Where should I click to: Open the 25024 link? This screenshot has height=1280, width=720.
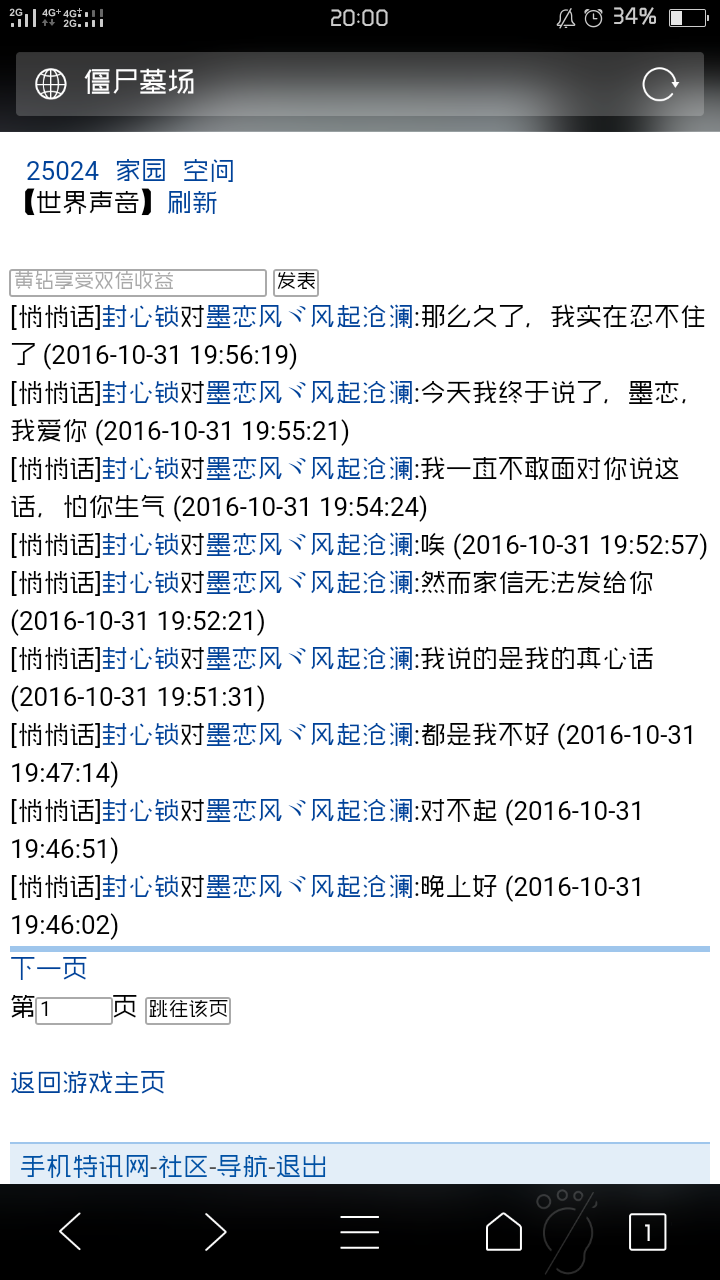(62, 171)
